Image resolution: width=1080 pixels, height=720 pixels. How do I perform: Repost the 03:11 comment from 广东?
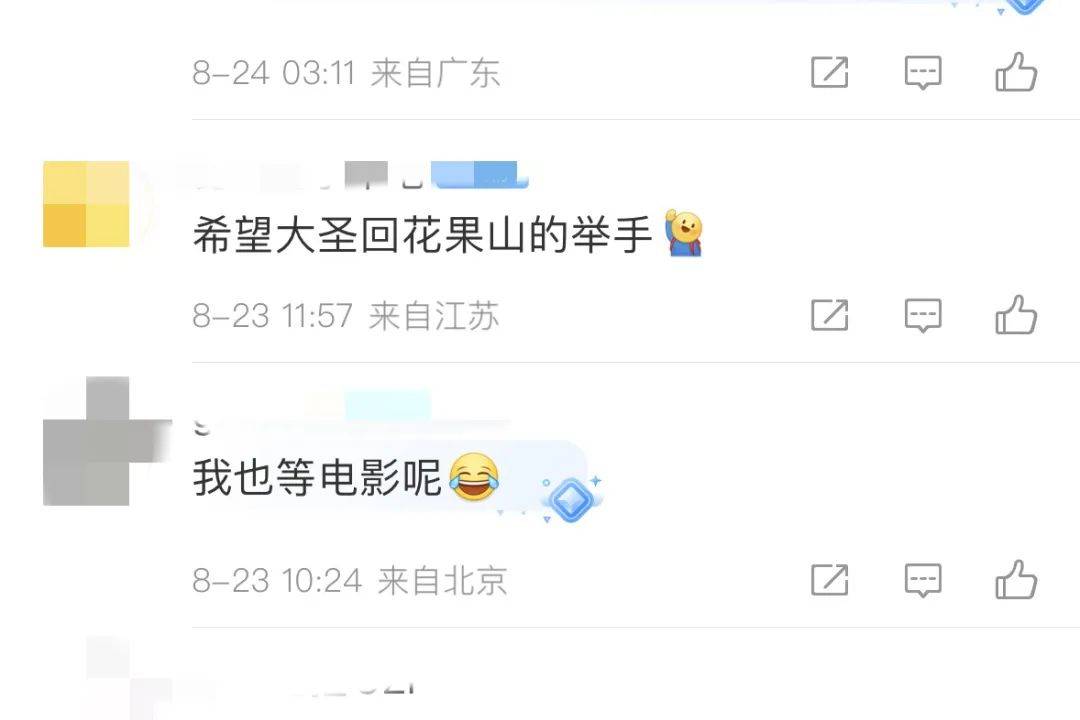coord(829,73)
